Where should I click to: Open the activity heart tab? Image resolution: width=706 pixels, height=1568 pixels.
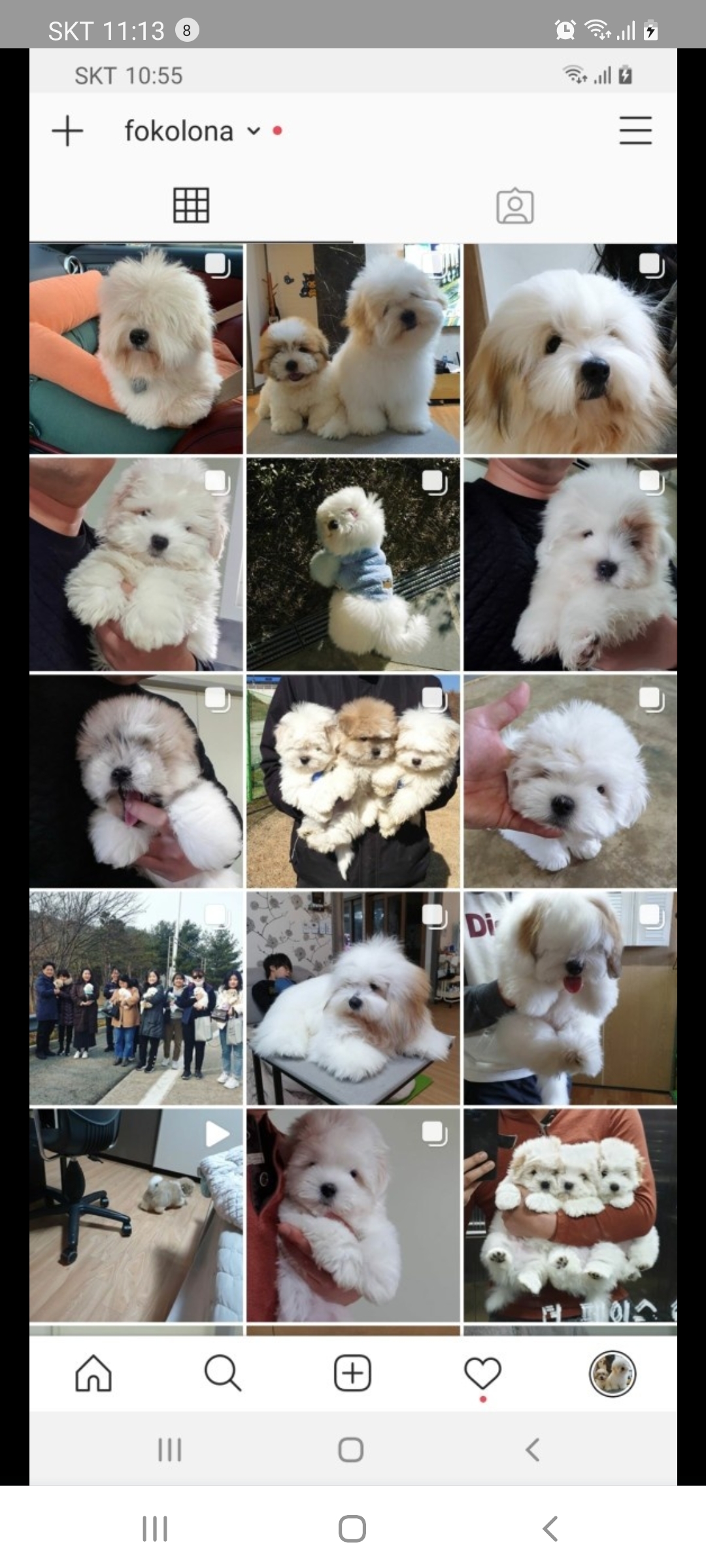click(x=482, y=1373)
